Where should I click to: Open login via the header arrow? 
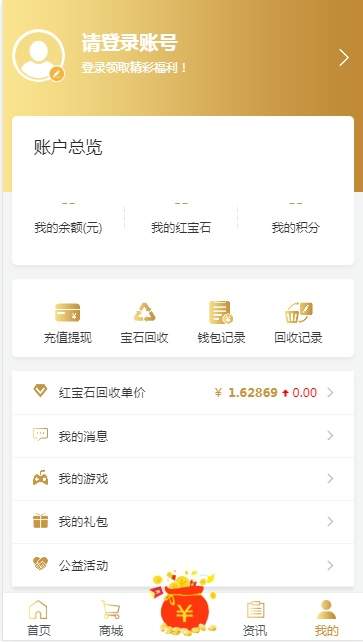tap(344, 58)
